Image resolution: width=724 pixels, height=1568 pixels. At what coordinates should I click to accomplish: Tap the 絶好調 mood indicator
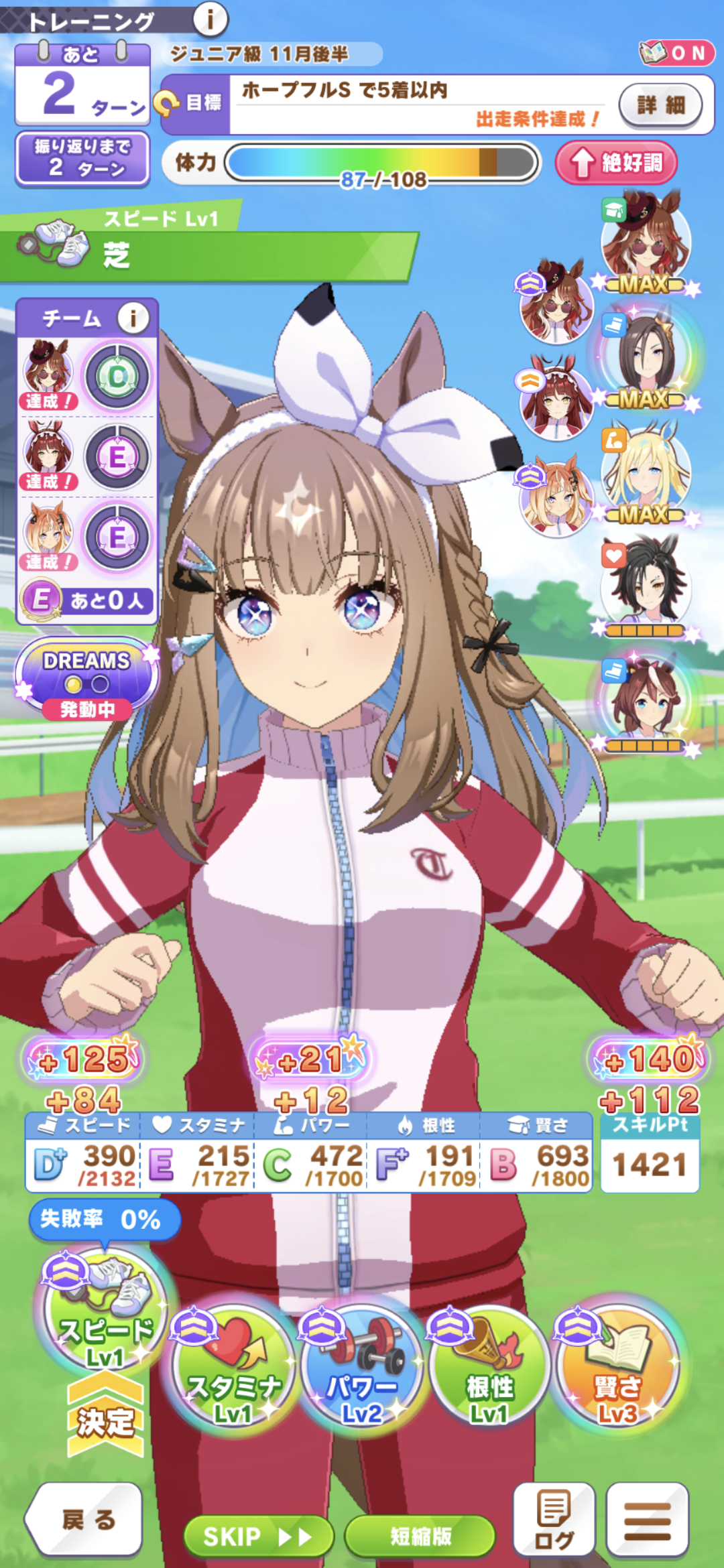pos(616,162)
